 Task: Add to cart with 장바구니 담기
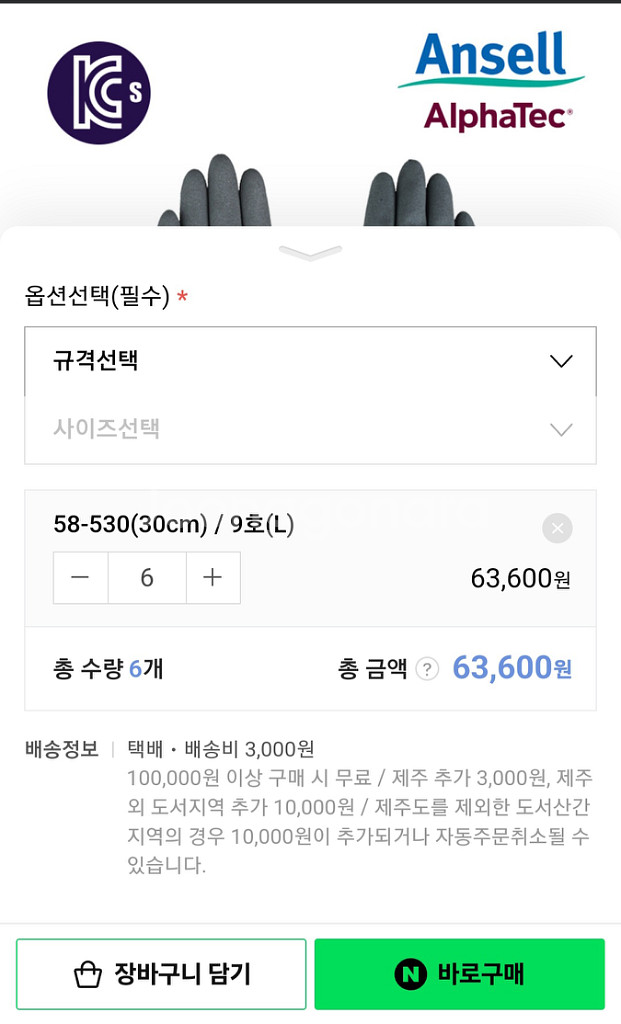click(x=161, y=974)
